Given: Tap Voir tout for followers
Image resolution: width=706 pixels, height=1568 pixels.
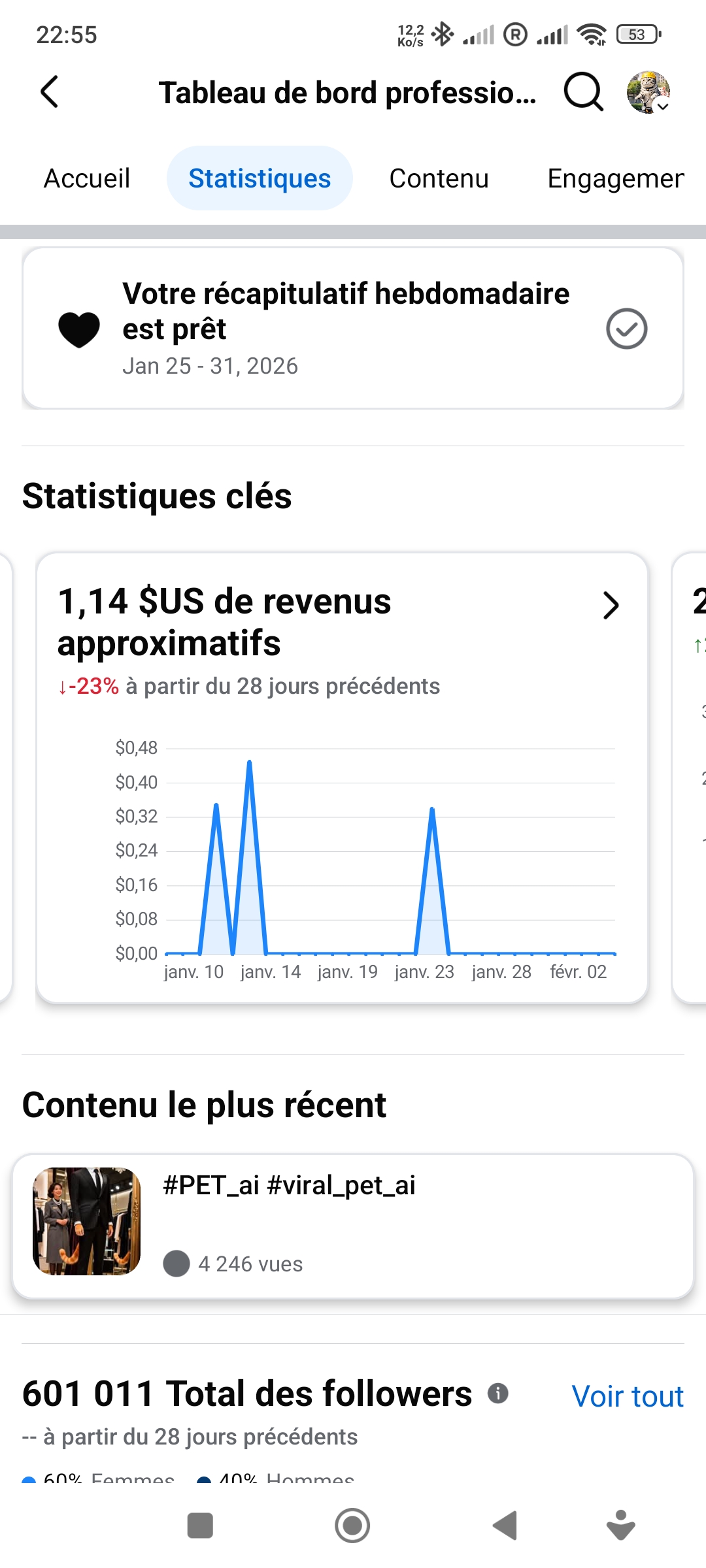Looking at the screenshot, I should point(627,1396).
